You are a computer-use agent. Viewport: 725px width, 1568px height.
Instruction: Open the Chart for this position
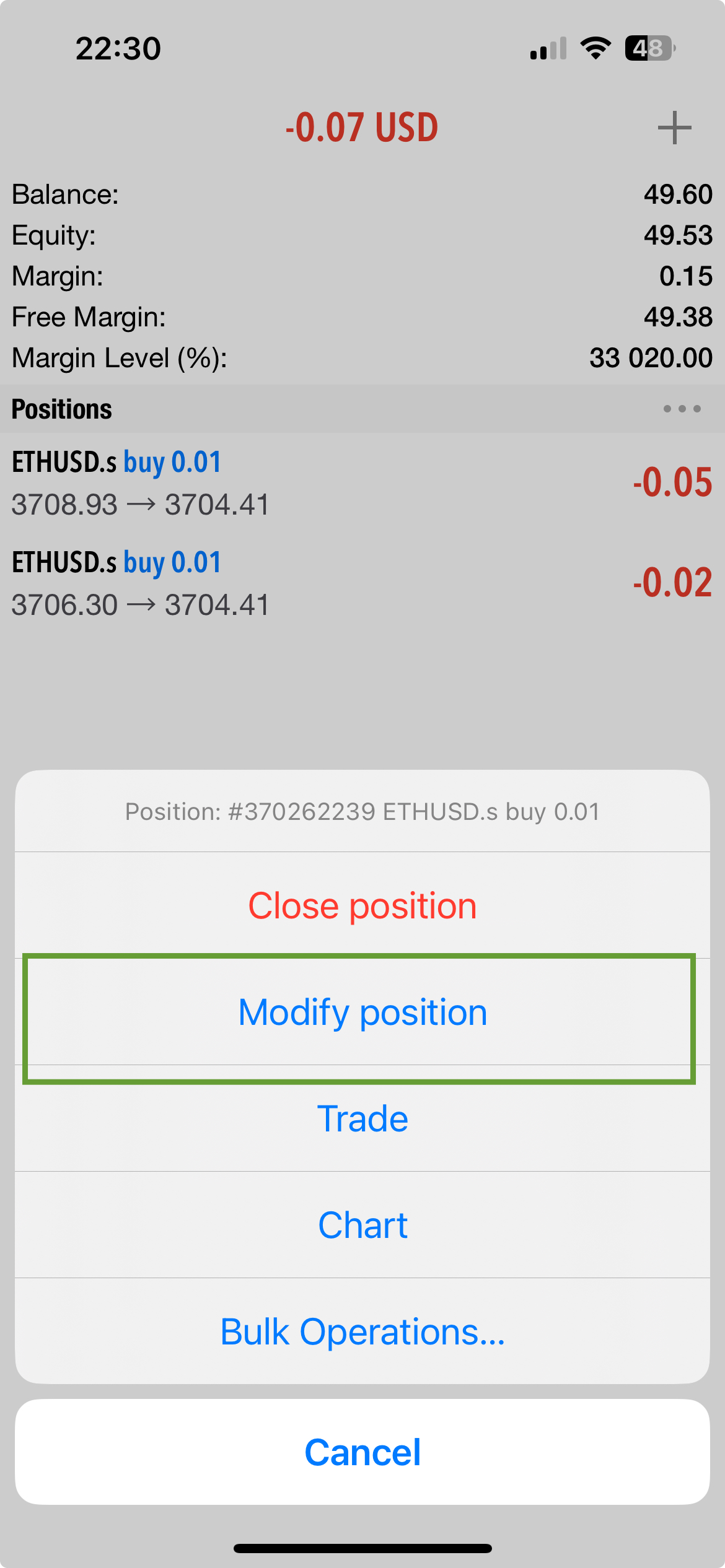click(x=362, y=1223)
